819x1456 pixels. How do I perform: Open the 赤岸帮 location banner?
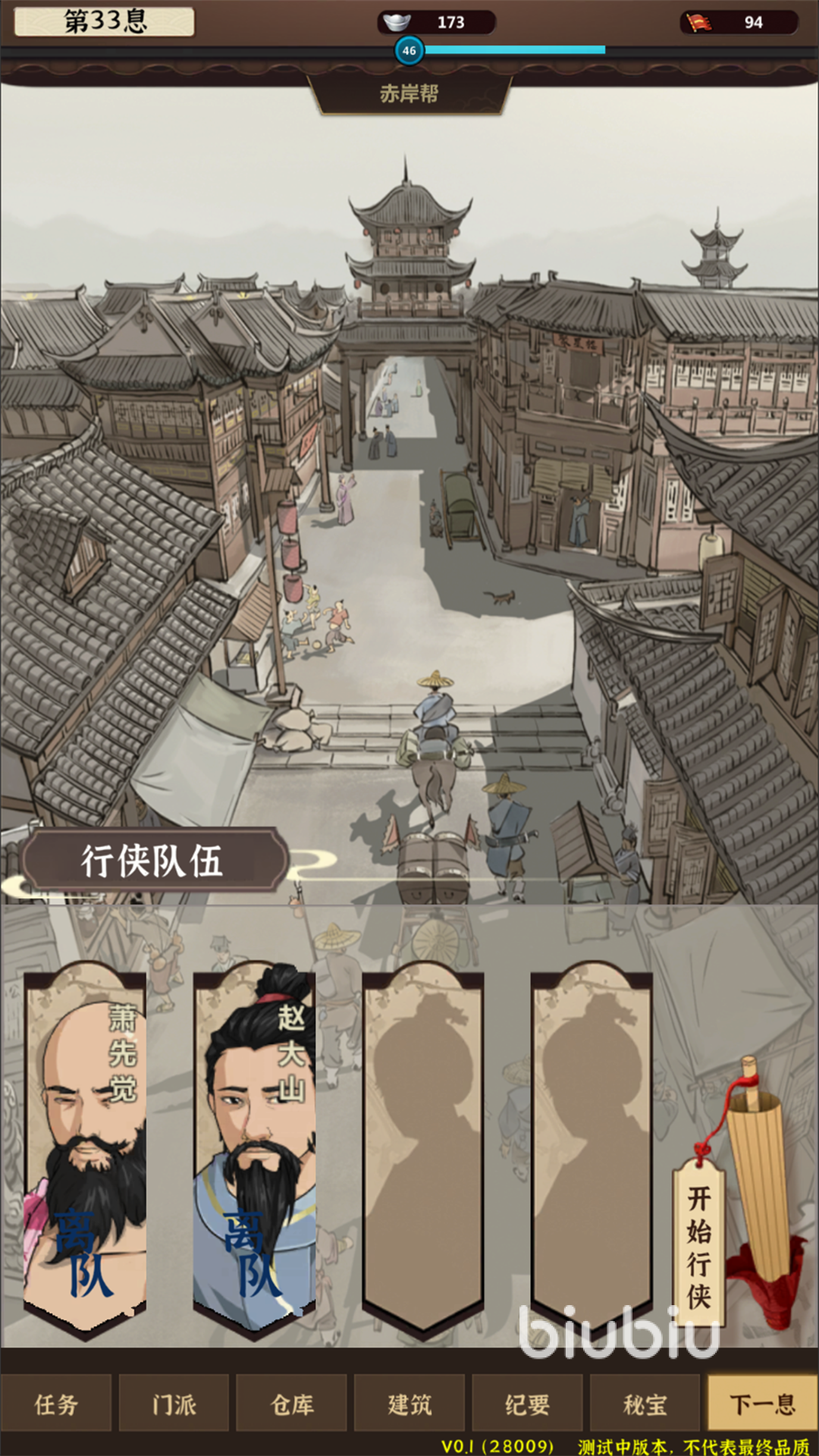click(x=409, y=94)
